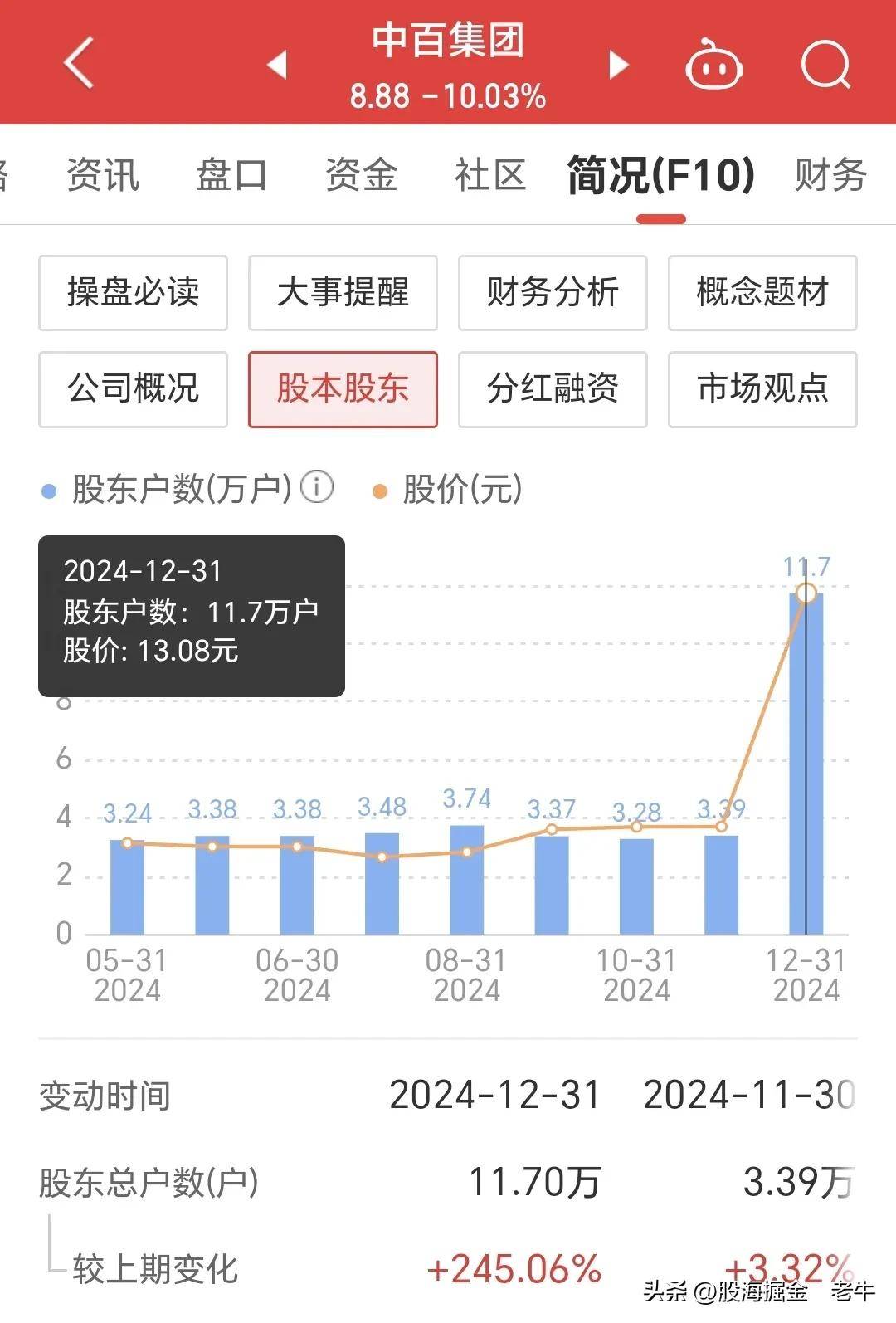Screen dimensions: 896x1323
Task: Click the blue 股东户数 legend dot
Action: click(50, 488)
